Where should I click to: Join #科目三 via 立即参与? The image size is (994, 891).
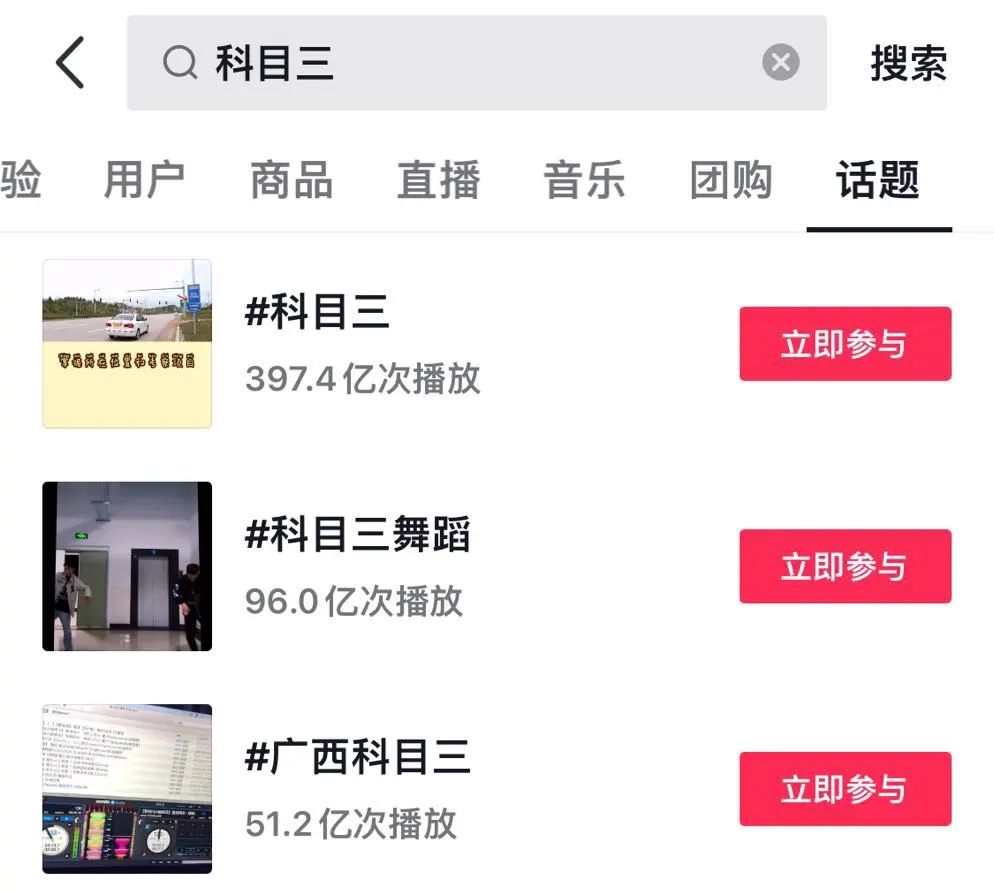[x=845, y=344]
